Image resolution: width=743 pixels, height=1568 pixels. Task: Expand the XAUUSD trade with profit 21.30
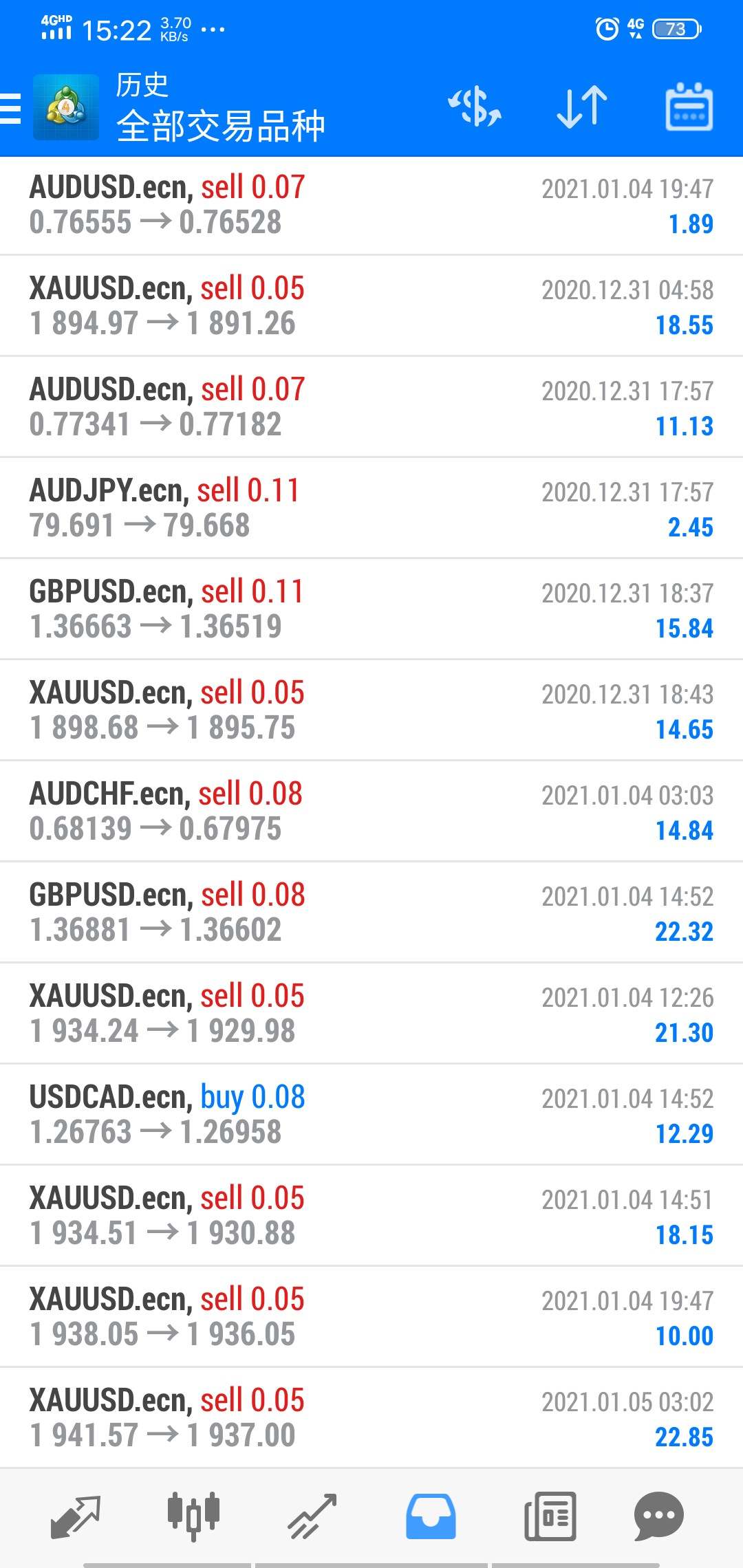point(371,1014)
